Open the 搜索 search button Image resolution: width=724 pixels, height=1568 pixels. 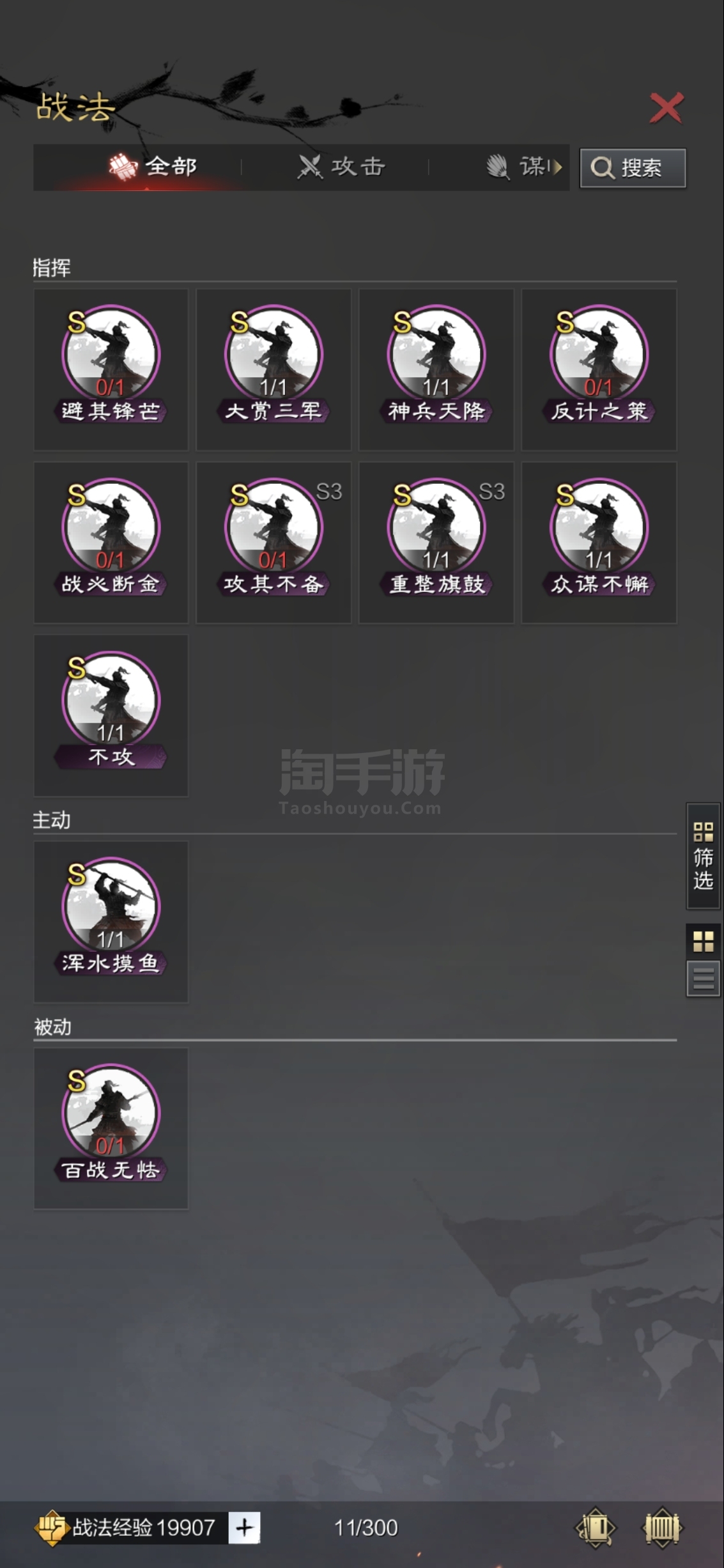point(633,168)
